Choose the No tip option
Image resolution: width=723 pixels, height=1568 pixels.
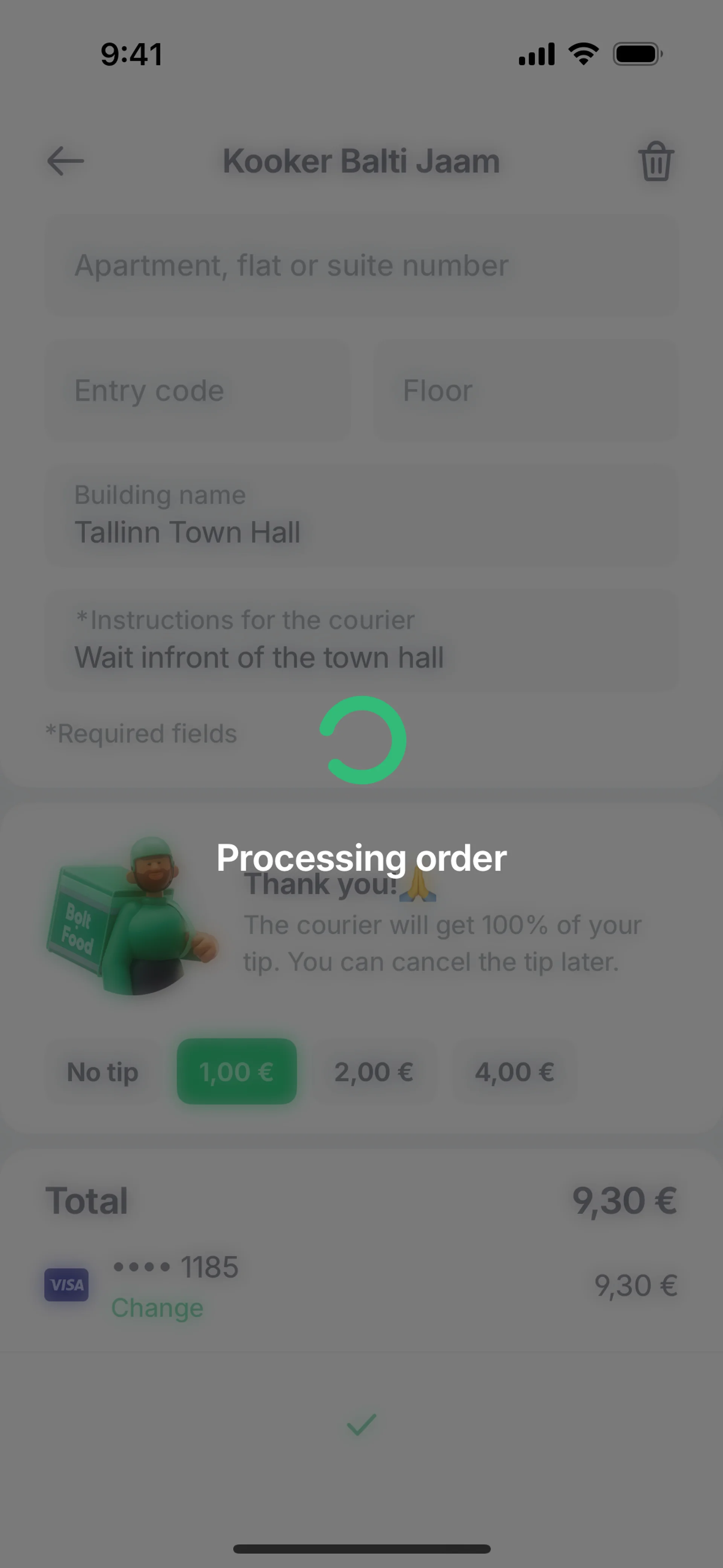point(102,1072)
